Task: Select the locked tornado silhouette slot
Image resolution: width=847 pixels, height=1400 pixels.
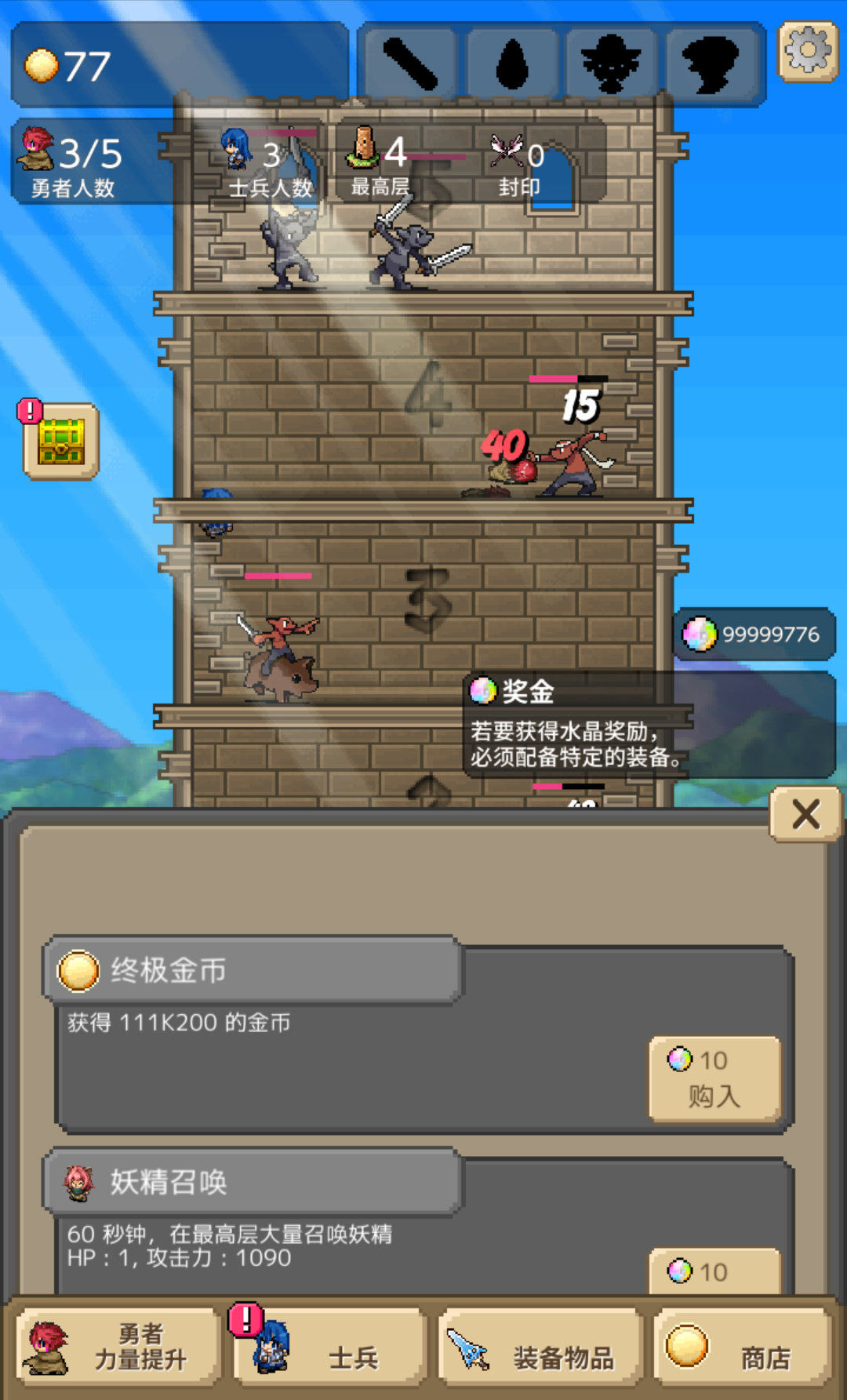Action: [711, 64]
